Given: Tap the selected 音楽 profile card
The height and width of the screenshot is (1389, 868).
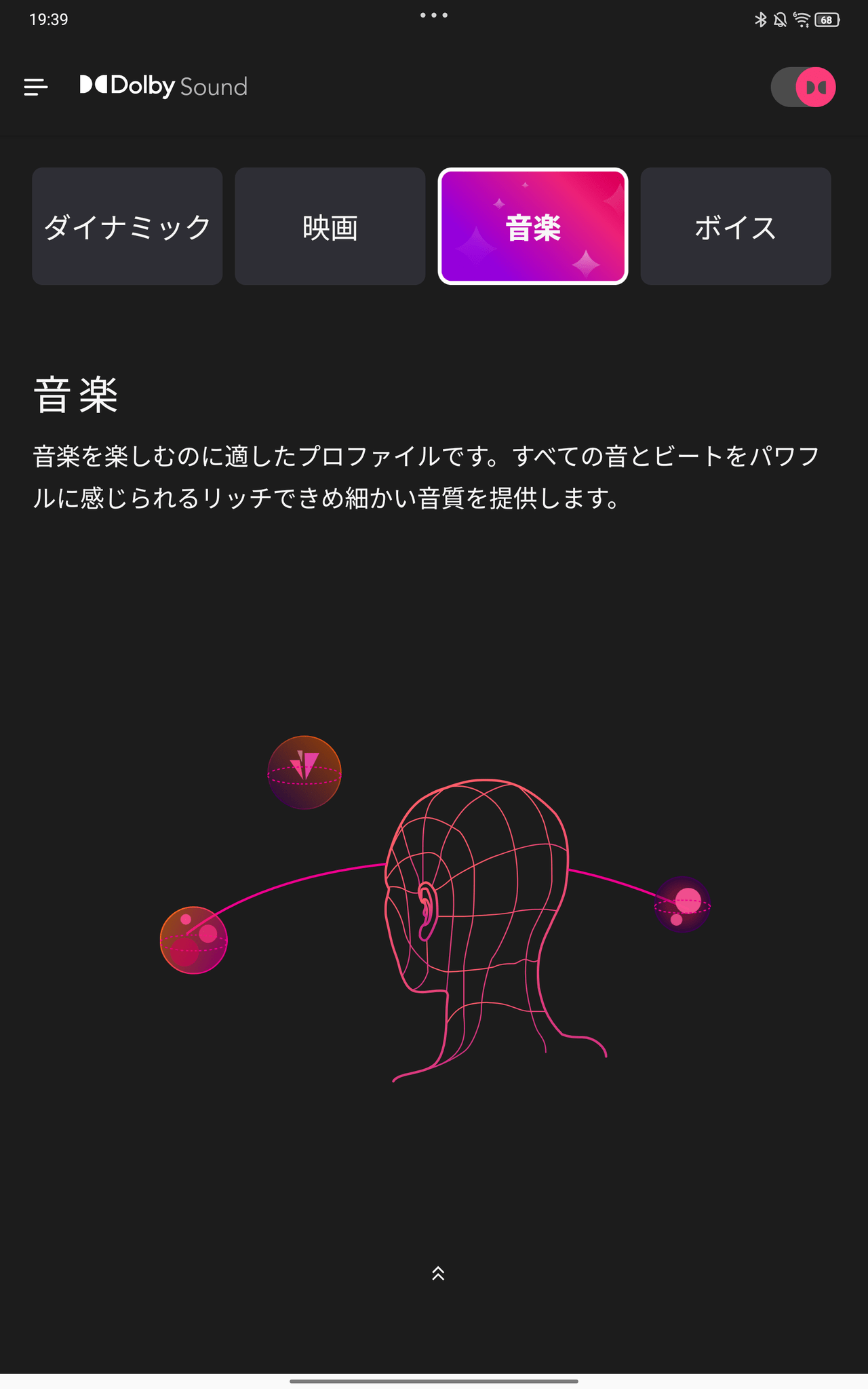Looking at the screenshot, I should coord(533,227).
